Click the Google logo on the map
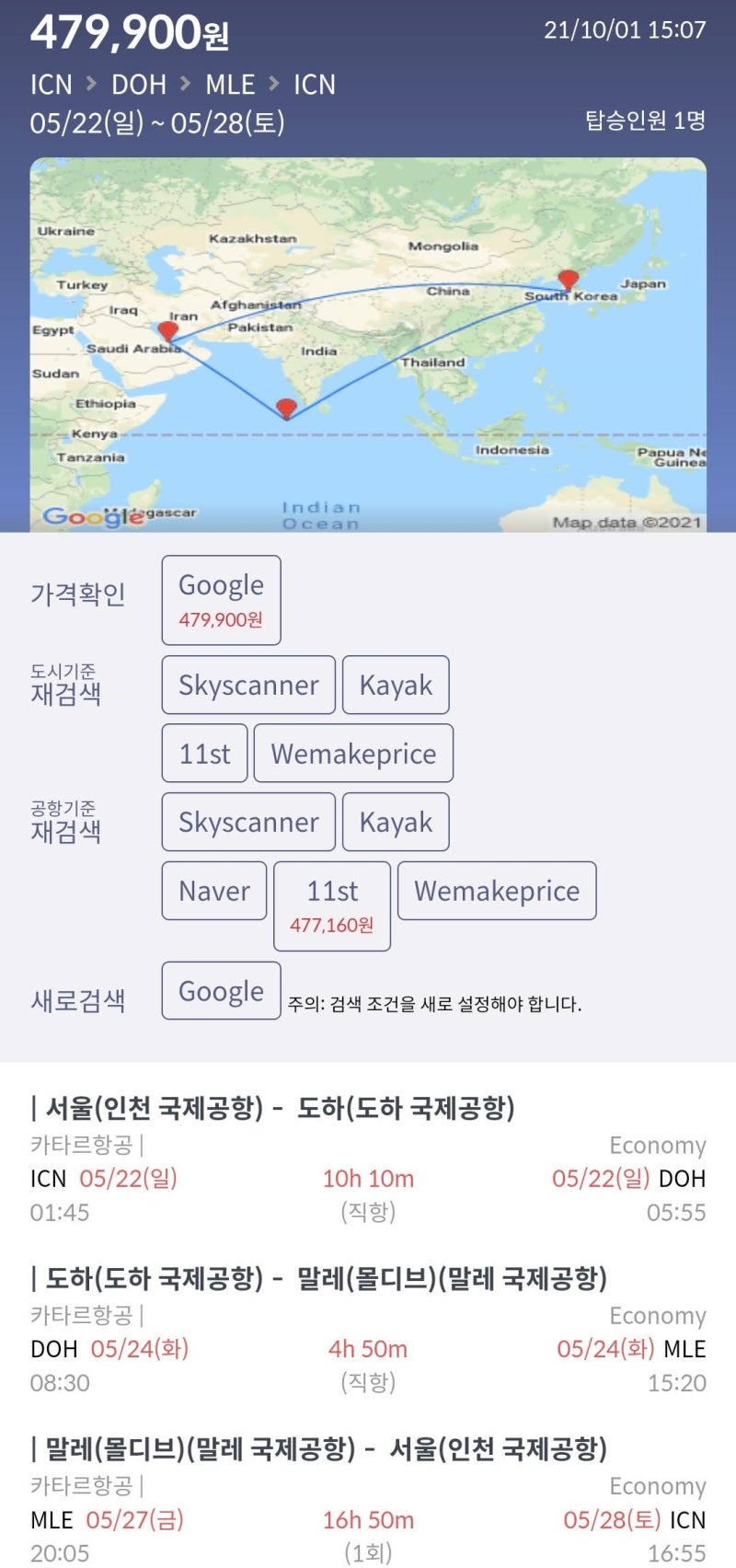This screenshot has width=736, height=1568. 92,516
